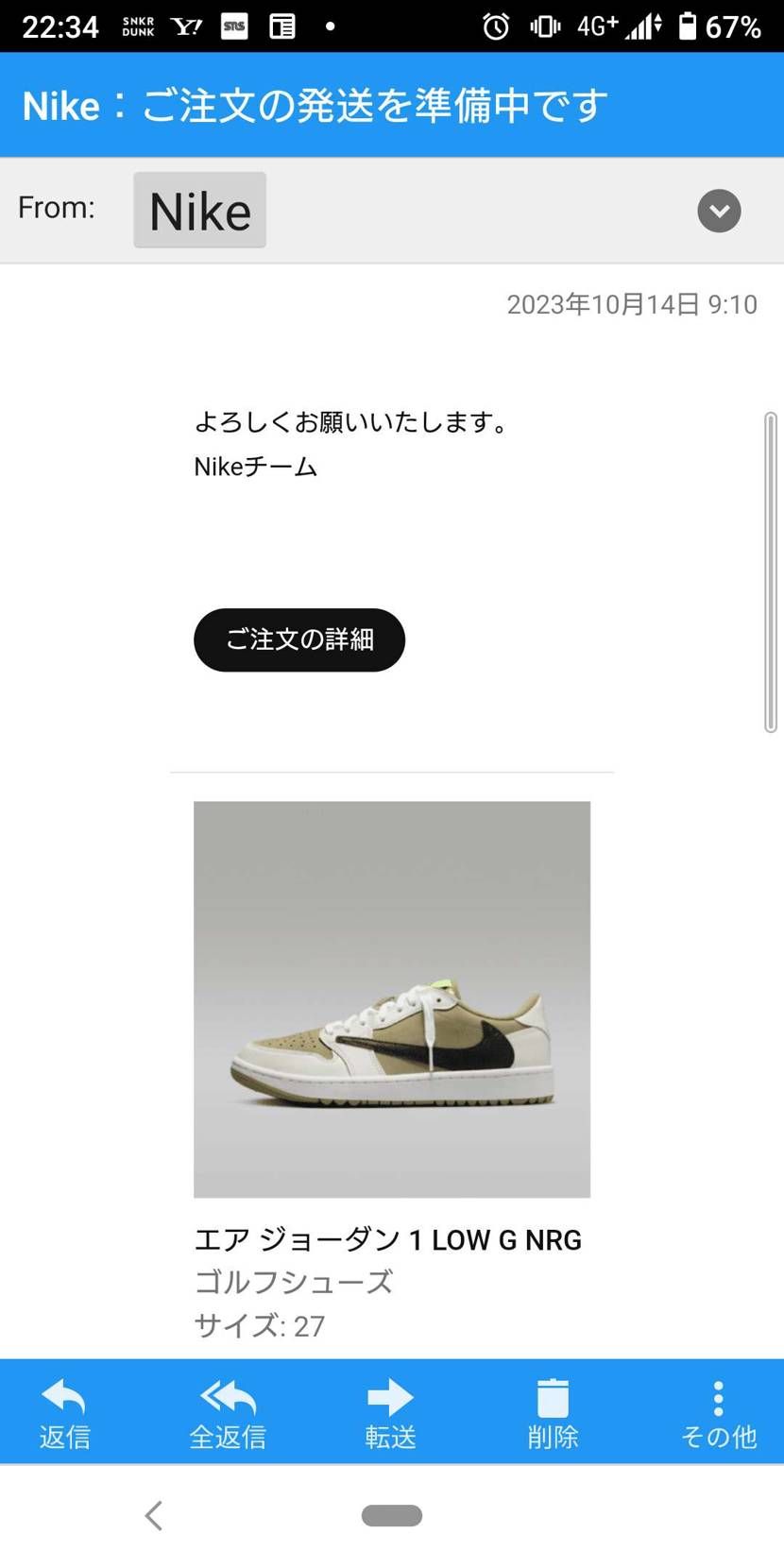Viewport: 784px width, 1568px height.
Task: Tap the back navigation arrow
Action: click(153, 1515)
